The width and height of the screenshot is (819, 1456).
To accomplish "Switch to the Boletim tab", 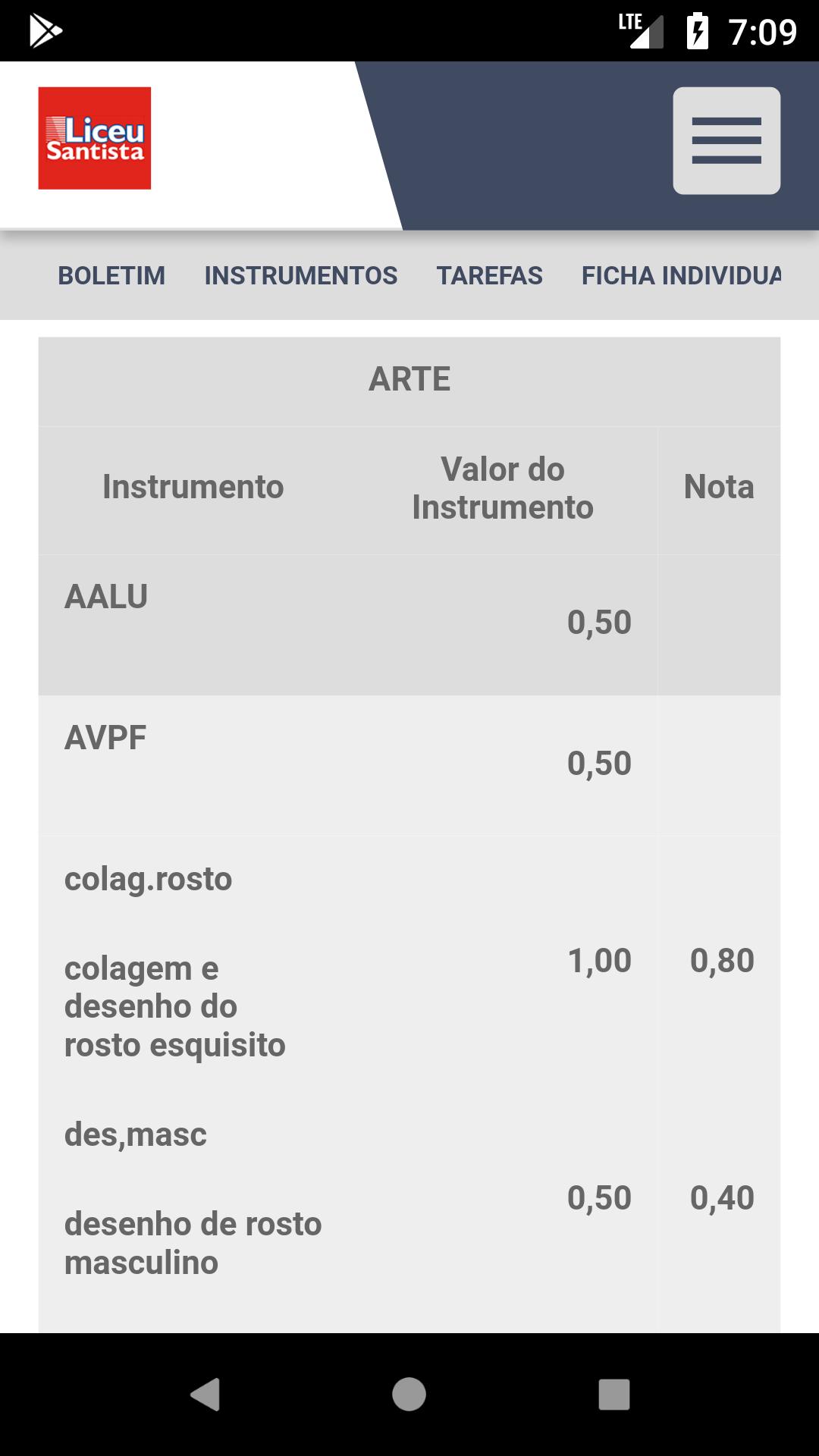I will click(111, 275).
